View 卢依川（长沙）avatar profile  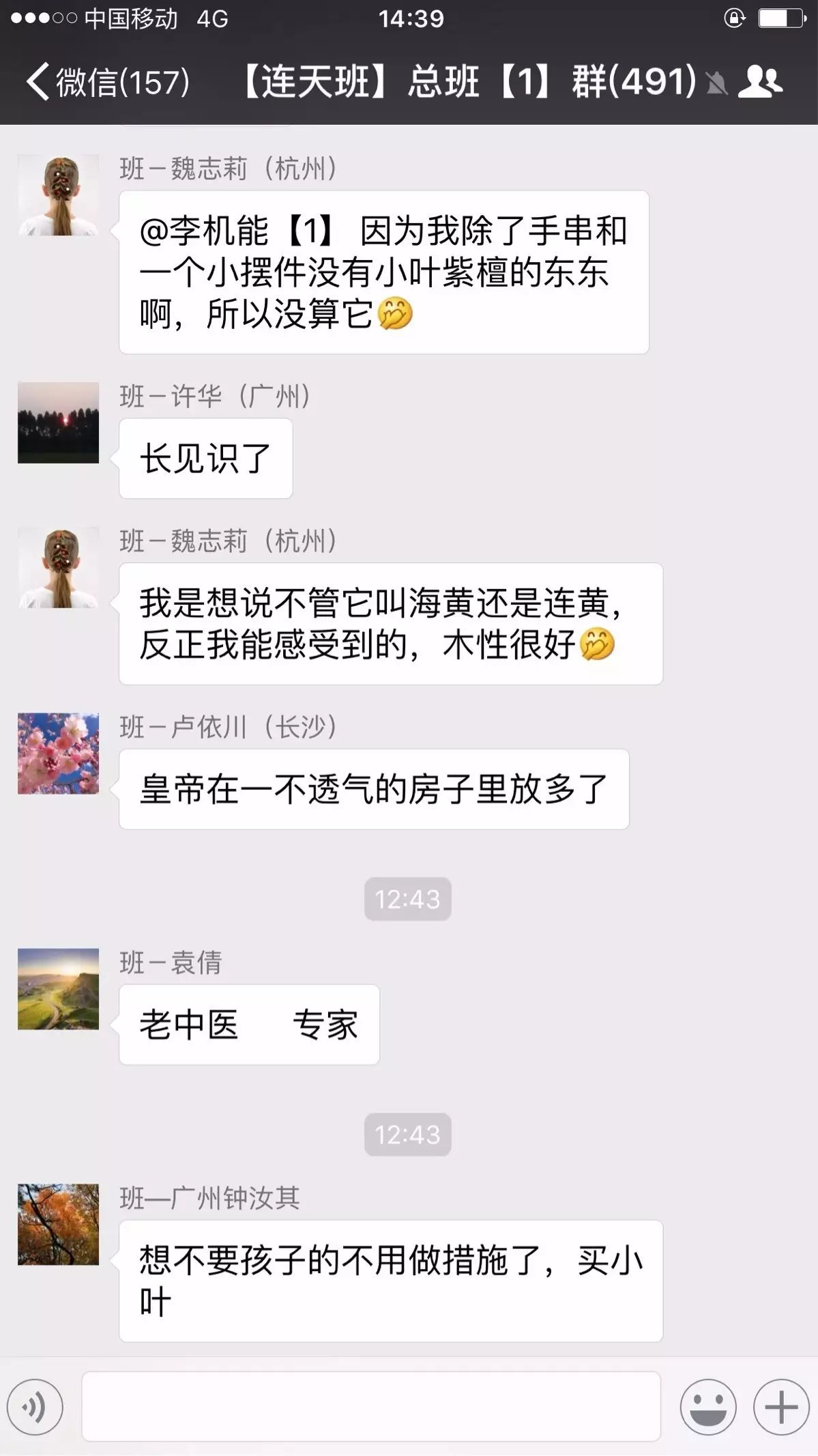pos(58,753)
